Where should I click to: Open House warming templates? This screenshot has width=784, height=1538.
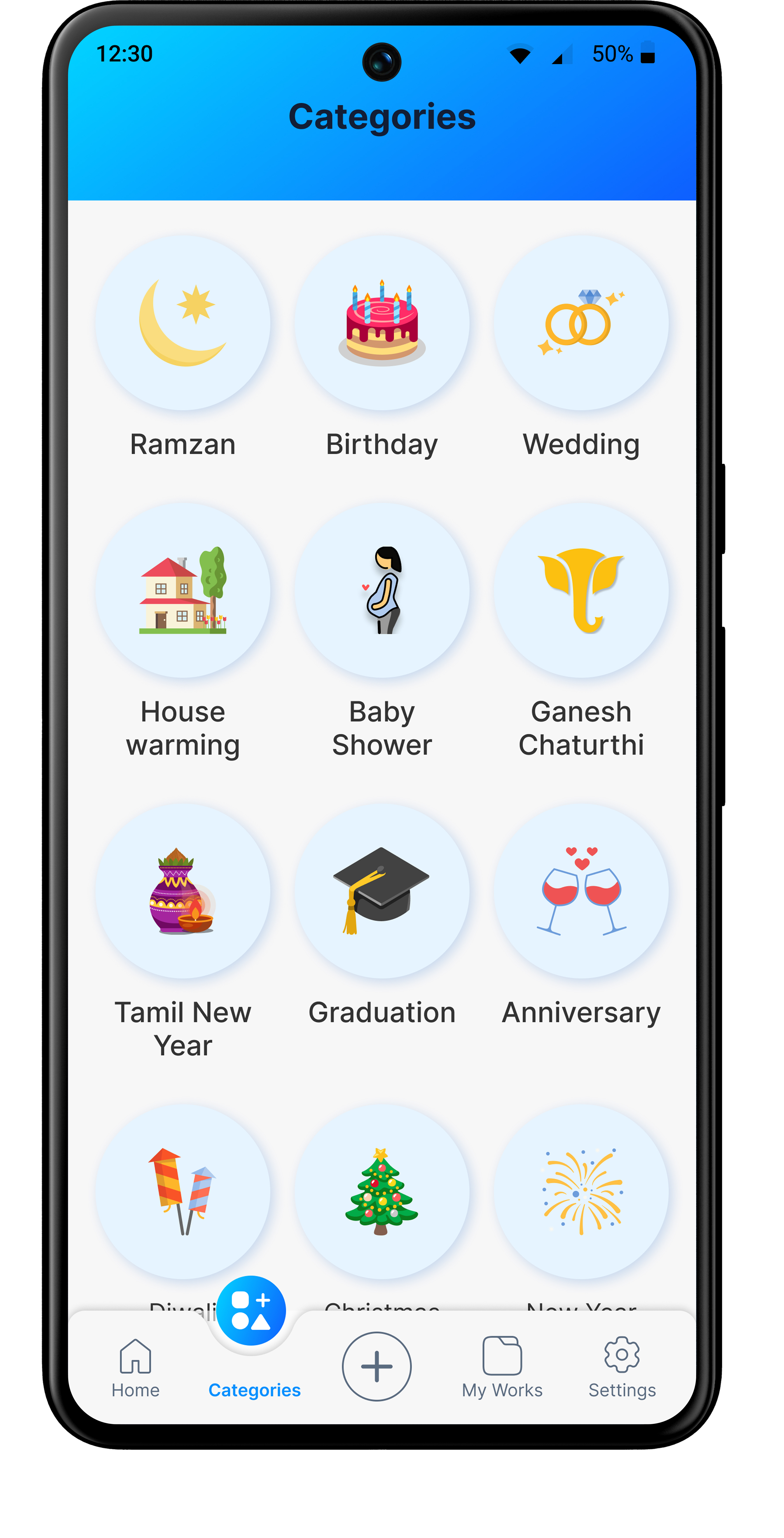tap(183, 590)
